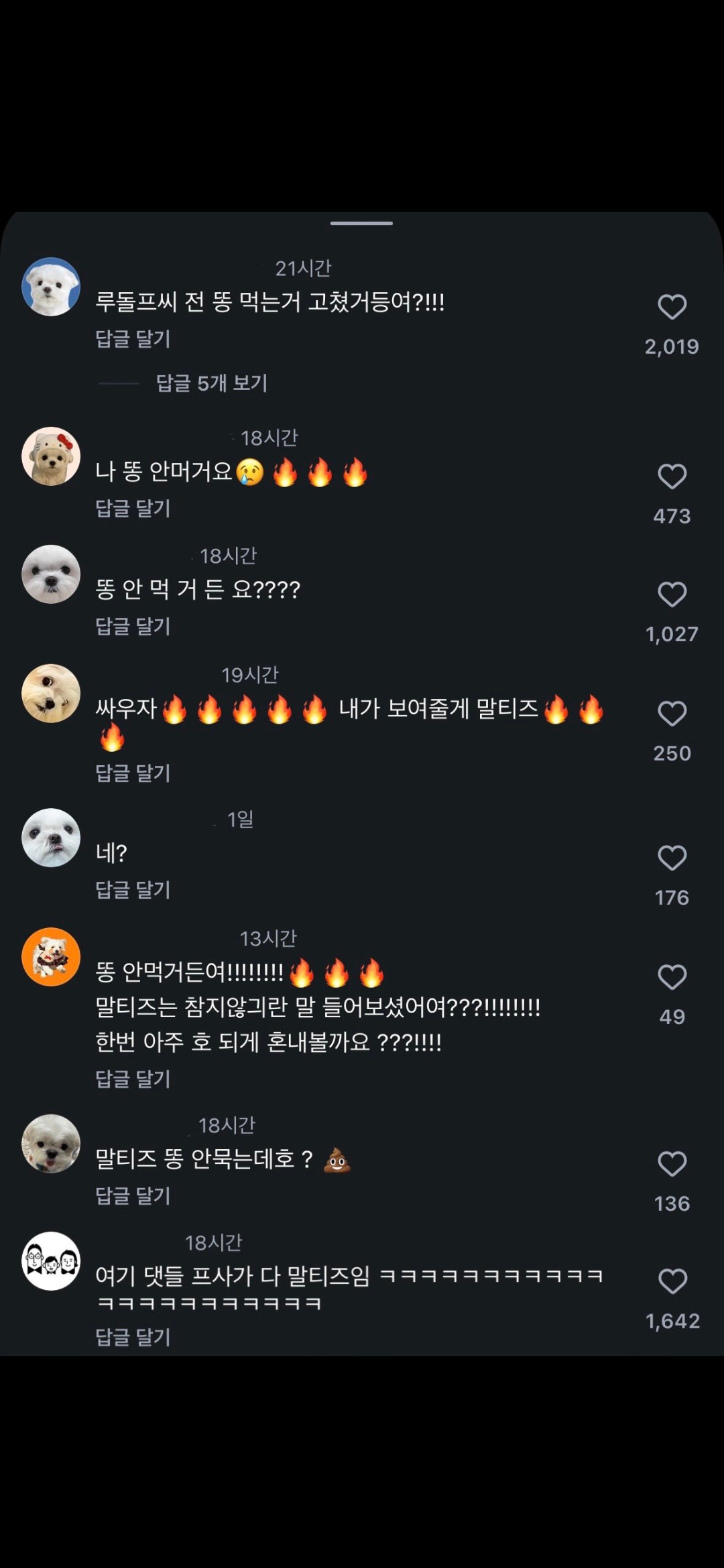Open the tilted-head Maltese avatar next to '싸우자'

[50, 697]
